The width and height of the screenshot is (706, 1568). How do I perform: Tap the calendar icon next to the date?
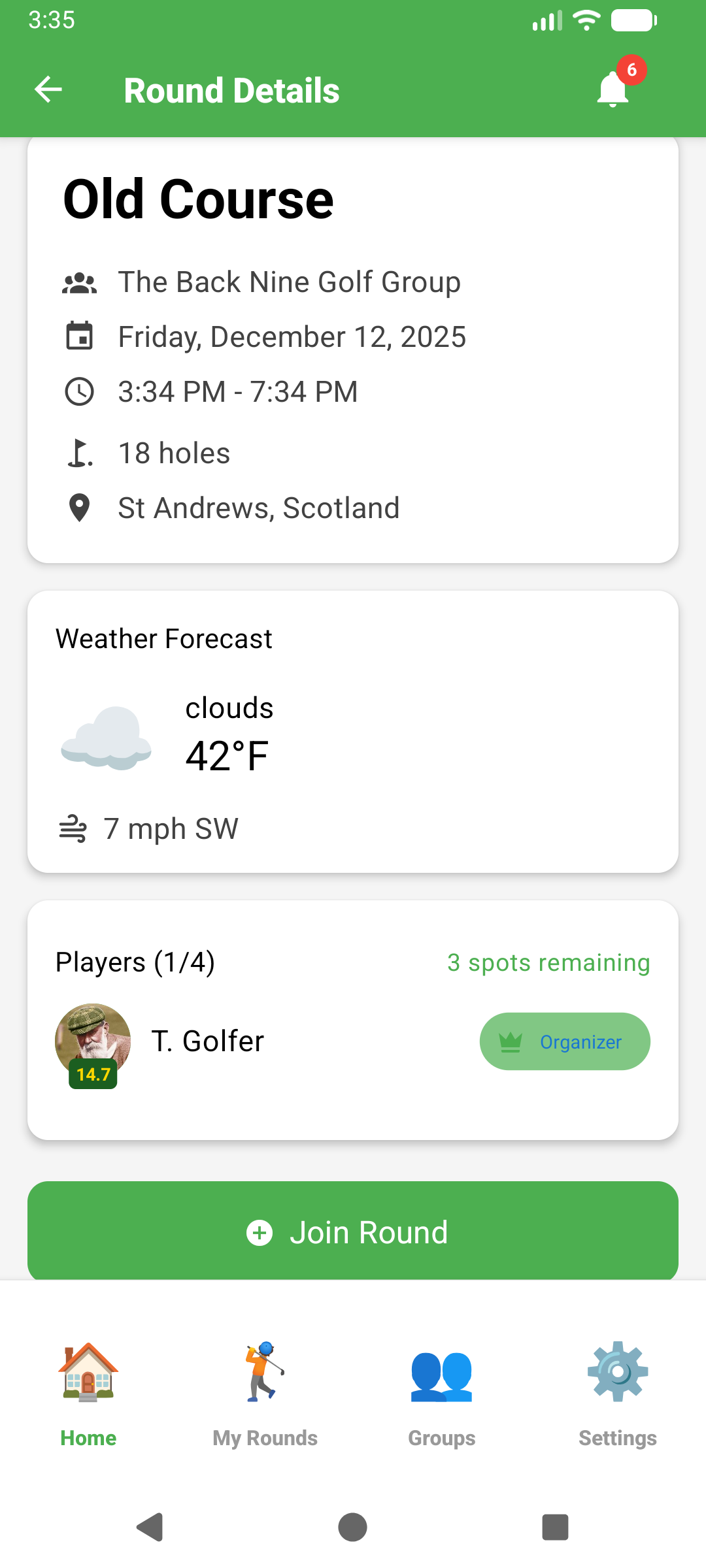[x=78, y=336]
